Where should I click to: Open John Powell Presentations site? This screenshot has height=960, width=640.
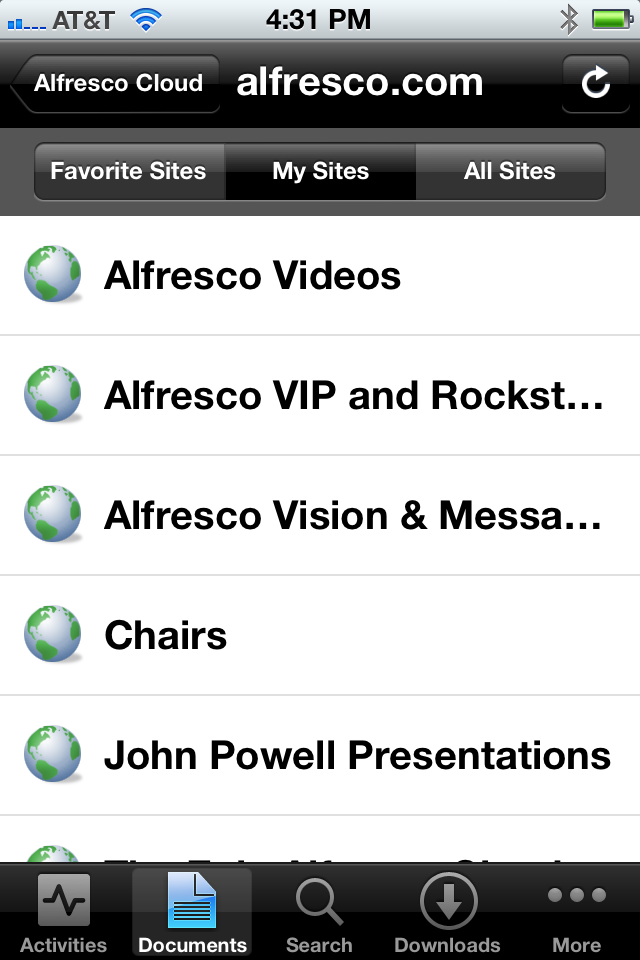tap(320, 756)
